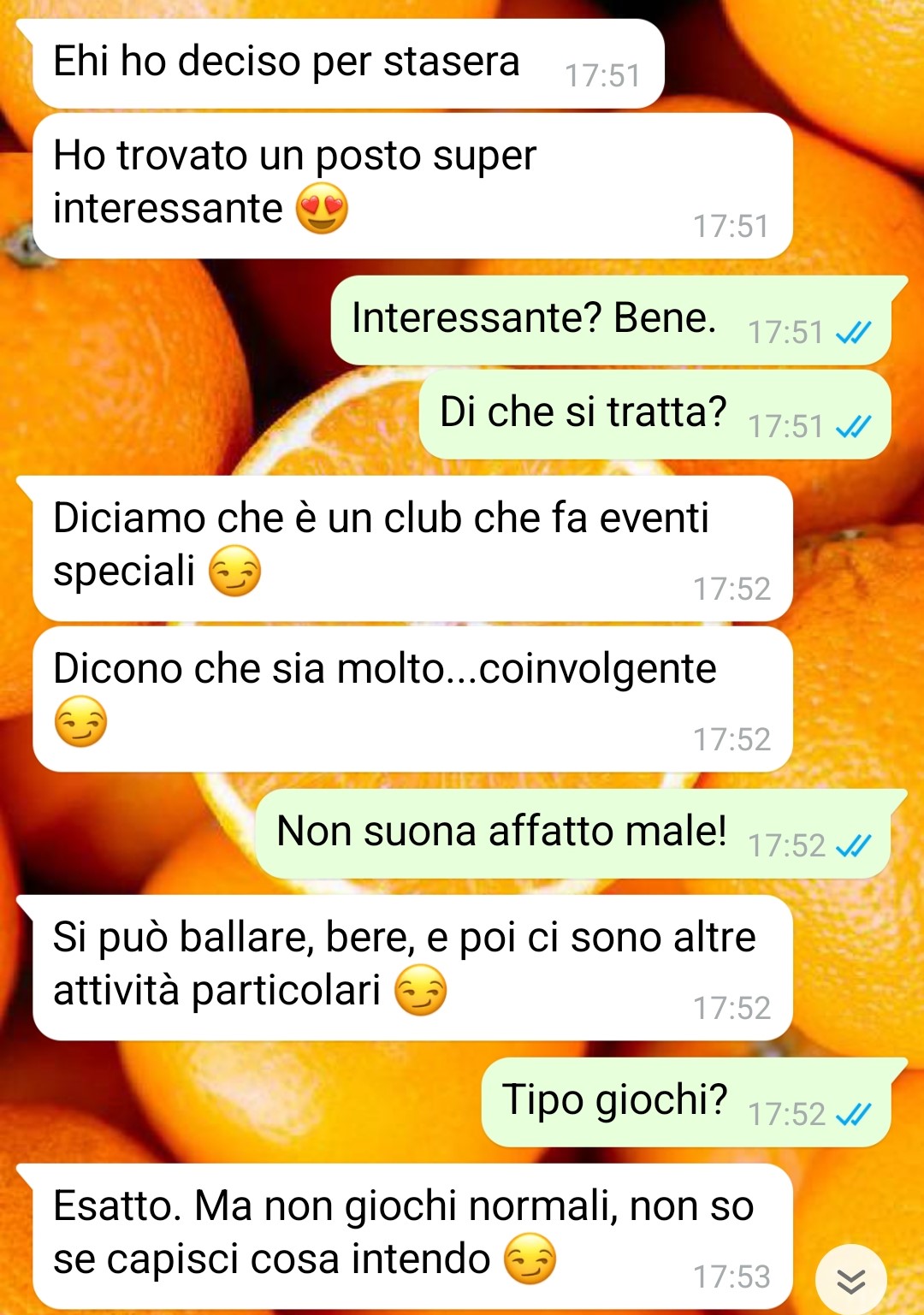Jump to the latest messages with the double-chevron button
The height and width of the screenshot is (1315, 924).
coord(850,1281)
